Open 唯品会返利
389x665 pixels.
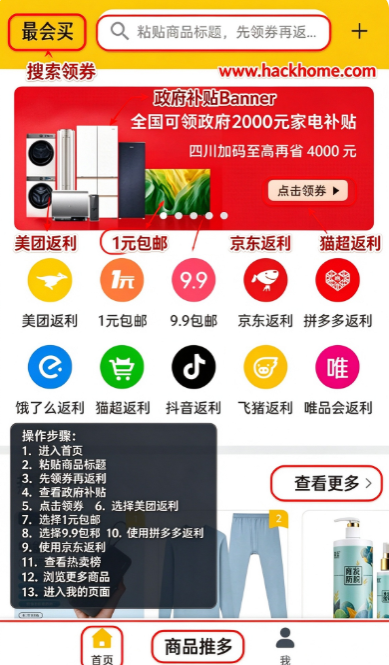(x=338, y=380)
